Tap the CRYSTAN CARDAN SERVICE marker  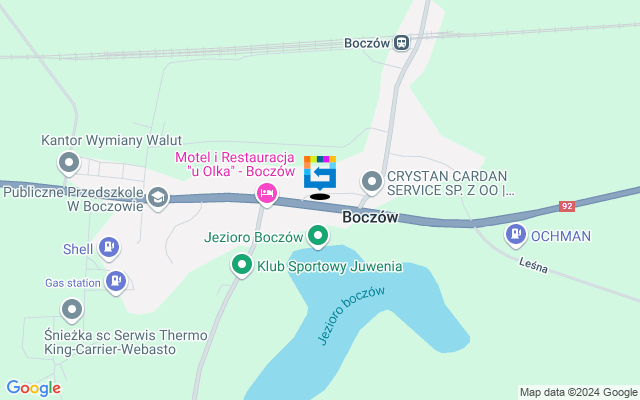coord(371,181)
